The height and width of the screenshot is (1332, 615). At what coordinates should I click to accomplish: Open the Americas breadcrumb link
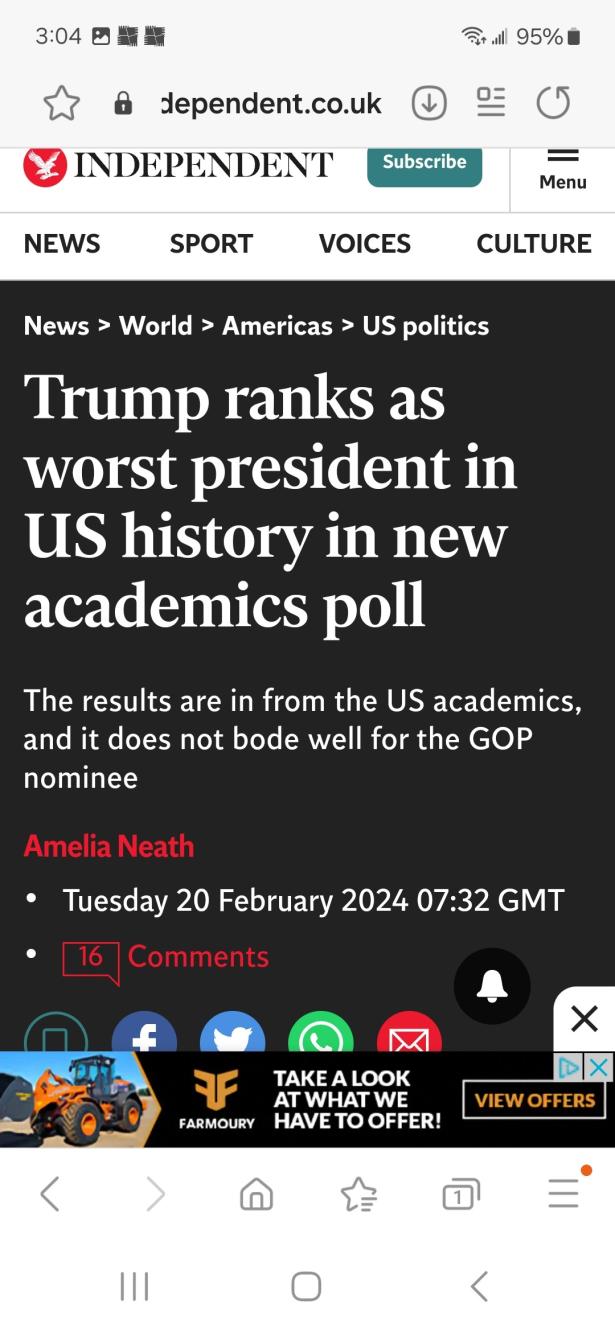click(x=277, y=326)
